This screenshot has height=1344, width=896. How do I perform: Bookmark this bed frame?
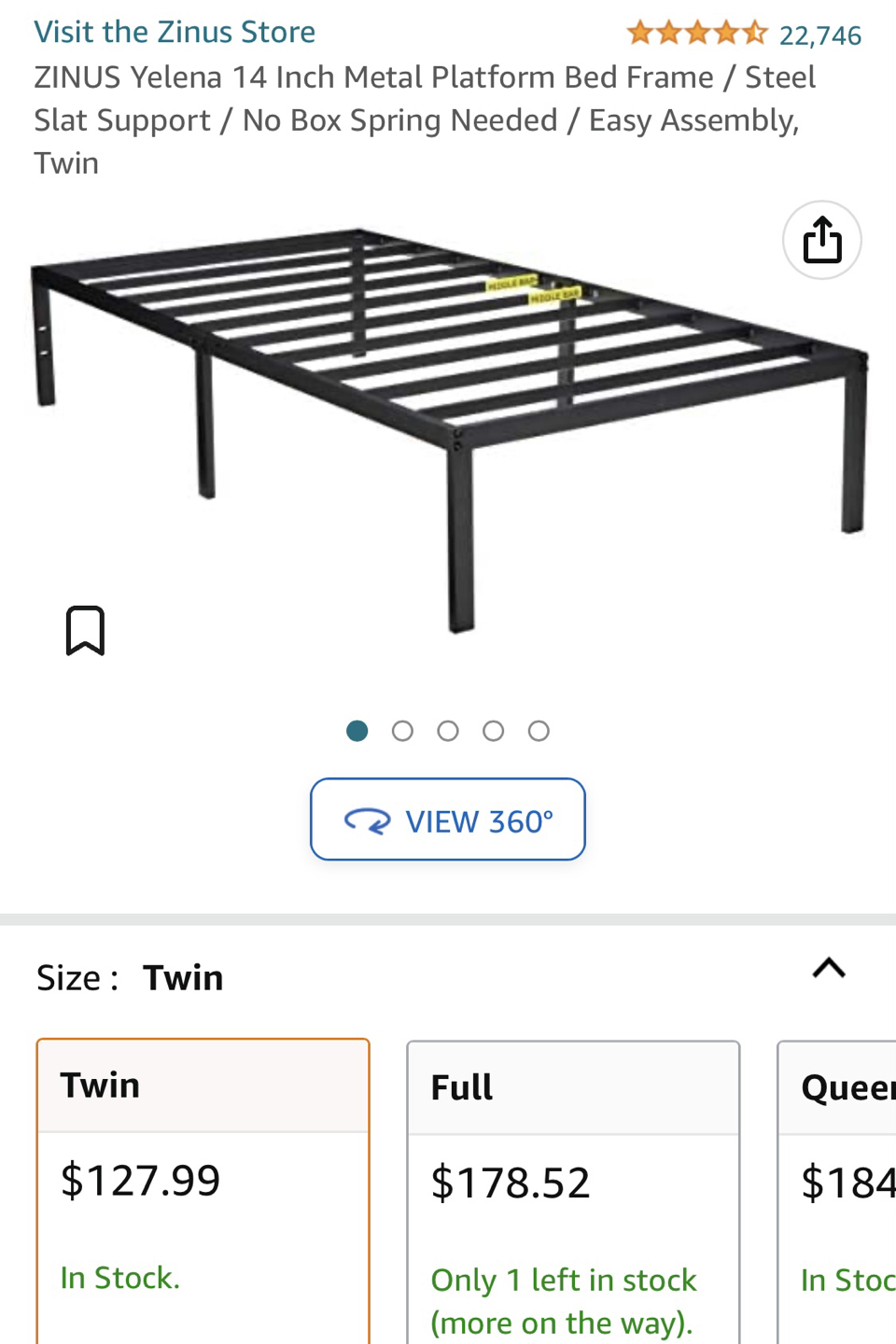pos(85,631)
